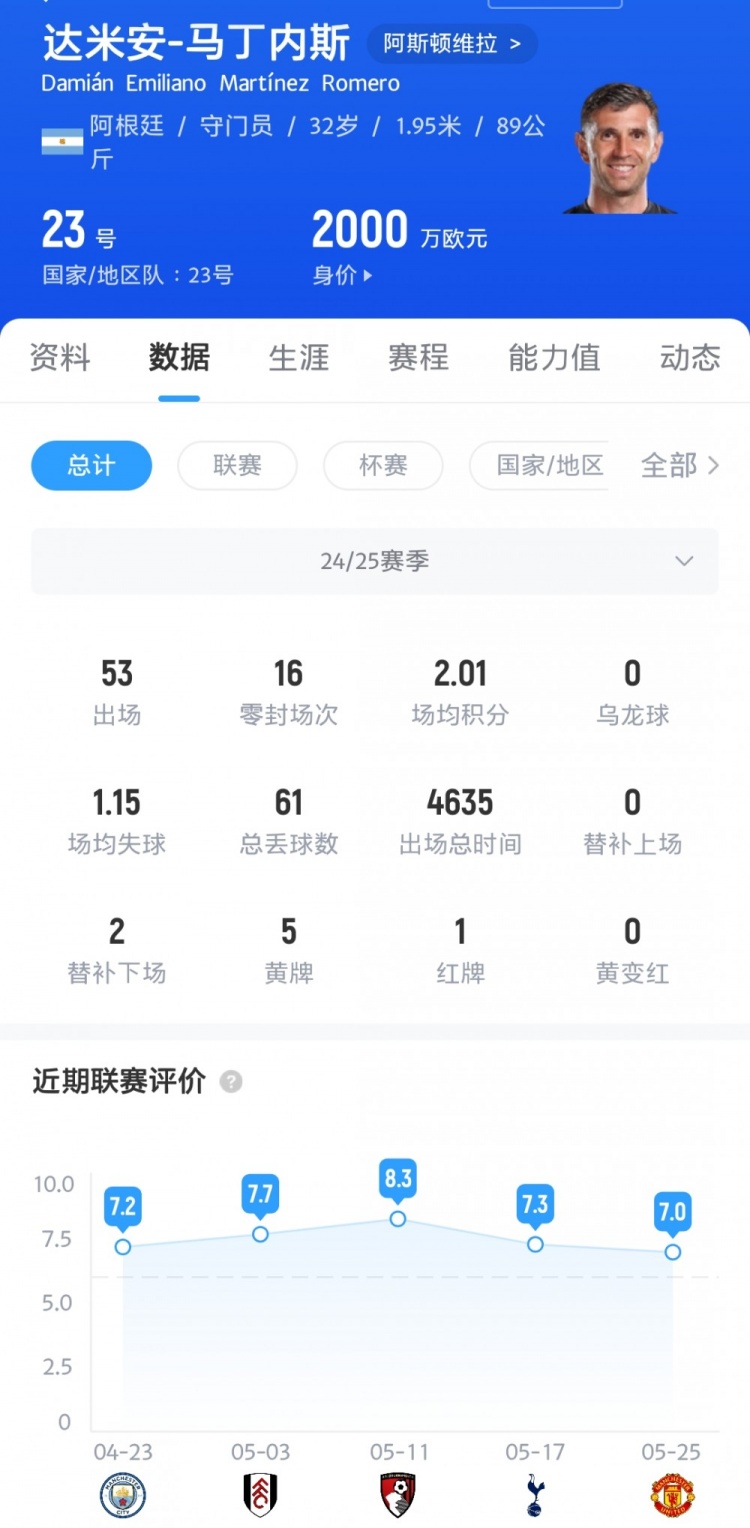Expand 全部 filter options

point(680,465)
